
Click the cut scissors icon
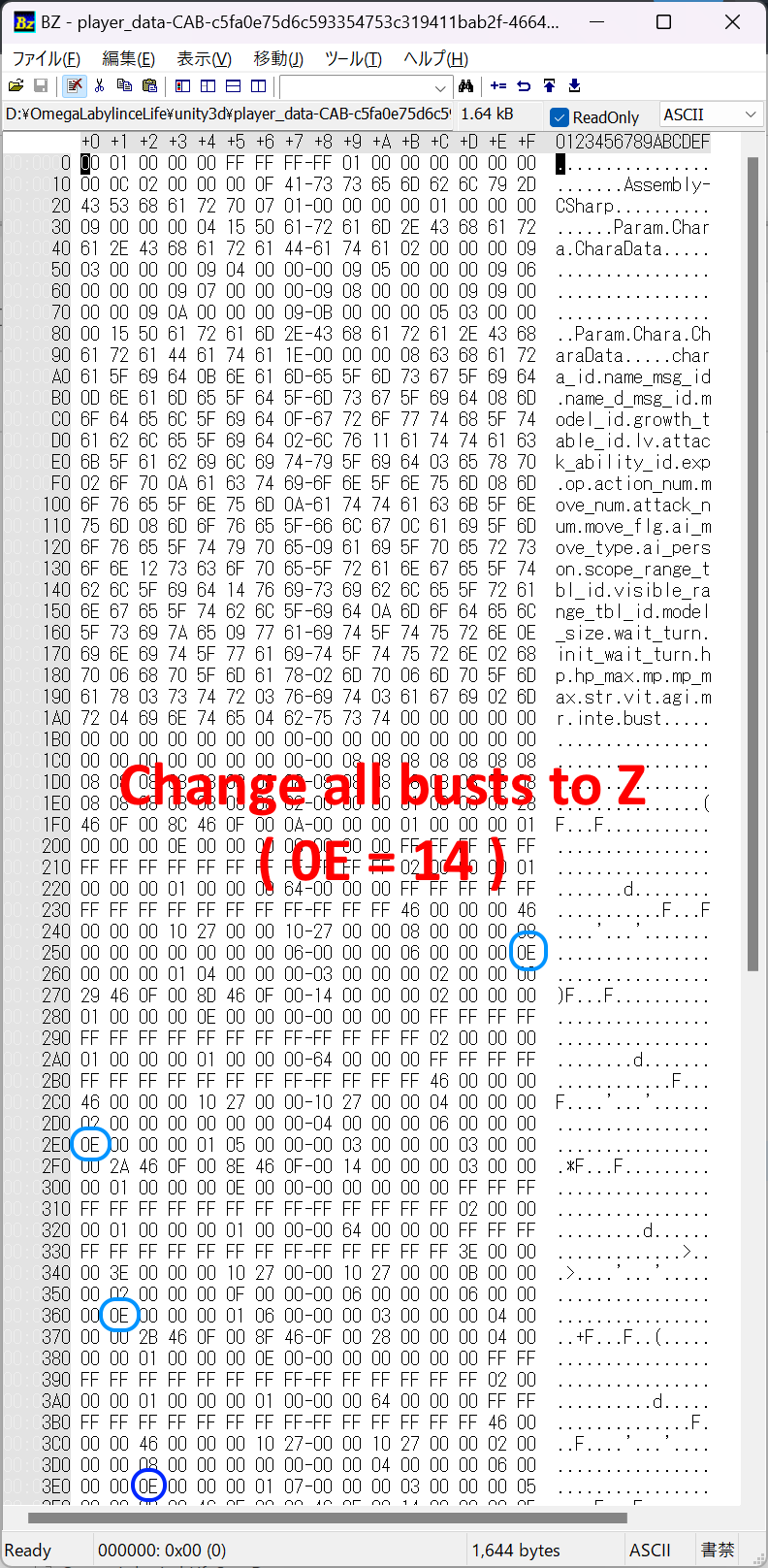click(x=99, y=86)
